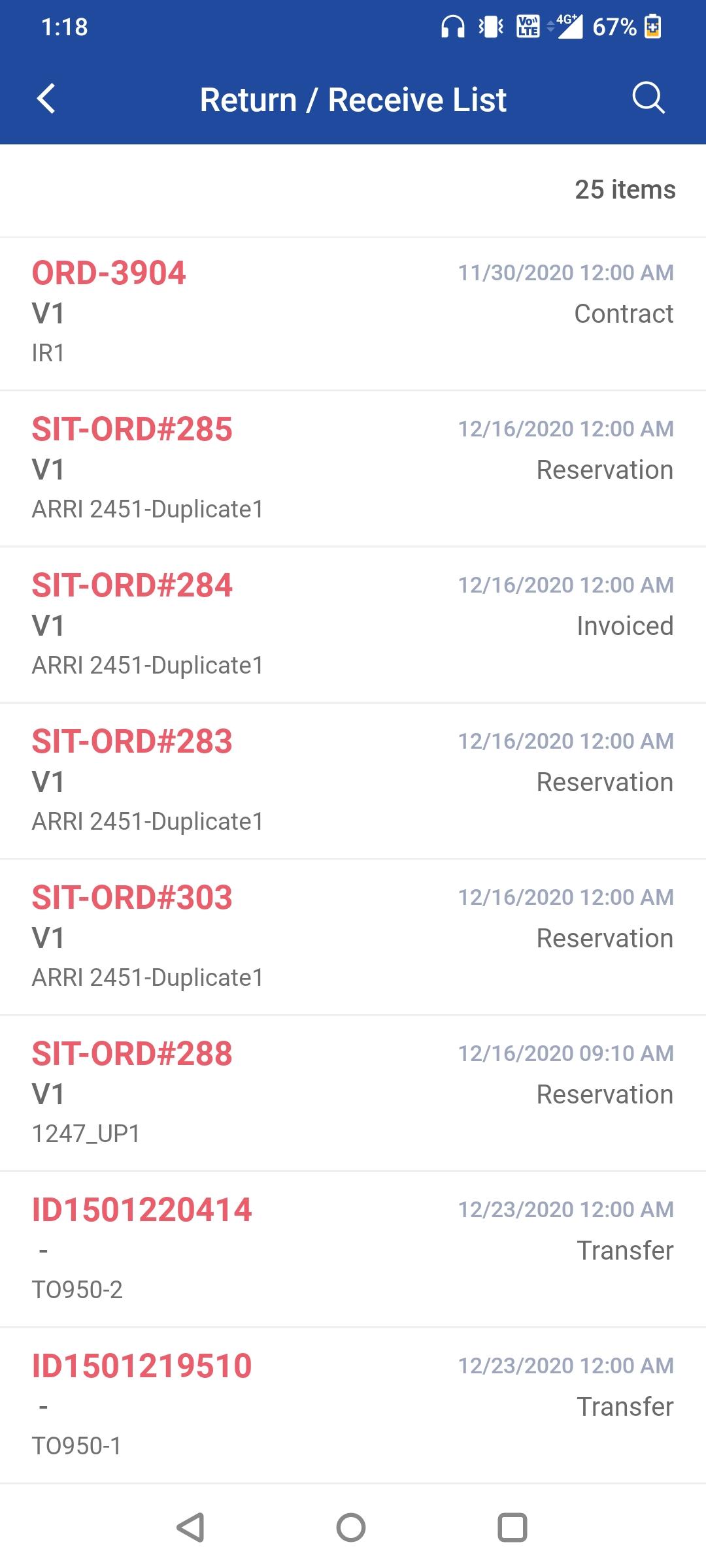Screen dimensions: 706x1568
Task: Open reservation SIT-ORD#283
Action: click(x=353, y=779)
